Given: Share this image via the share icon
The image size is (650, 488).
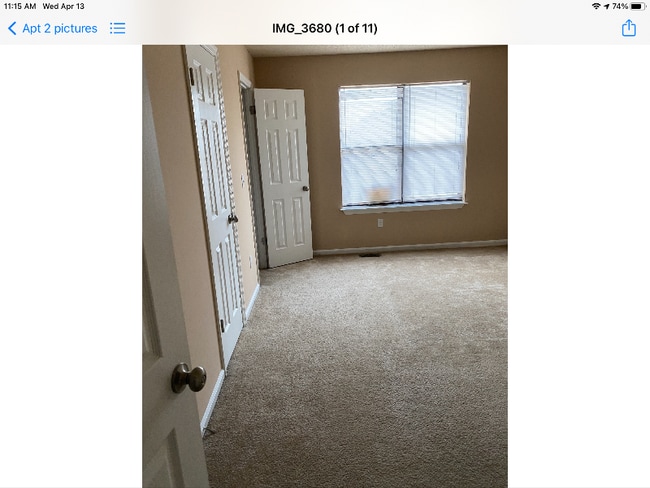Looking at the screenshot, I should click(x=628, y=28).
